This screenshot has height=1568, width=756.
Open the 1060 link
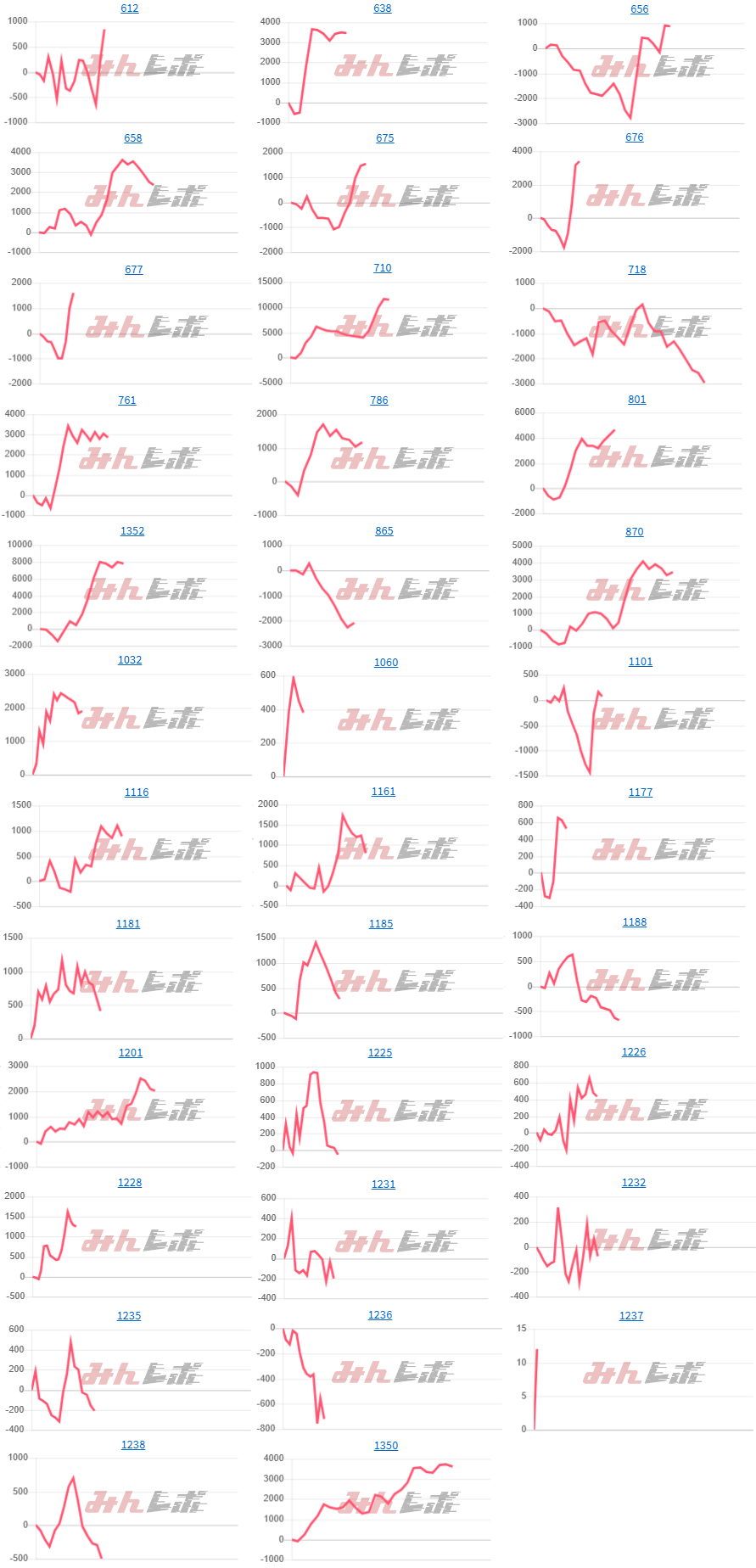pyautogui.click(x=386, y=663)
